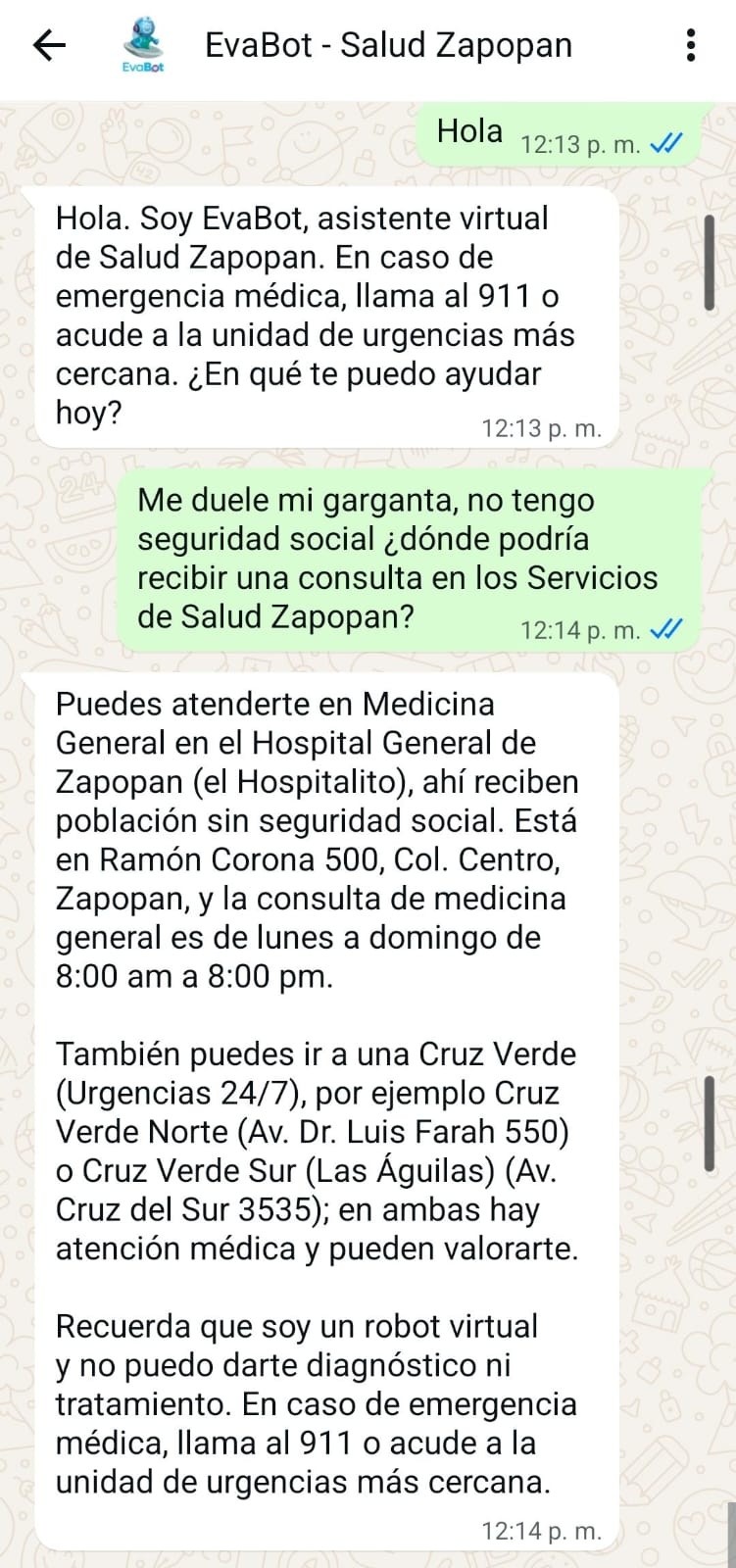Select the 'Hola' greeting bubble
The width and height of the screenshot is (736, 1568).
point(470,130)
